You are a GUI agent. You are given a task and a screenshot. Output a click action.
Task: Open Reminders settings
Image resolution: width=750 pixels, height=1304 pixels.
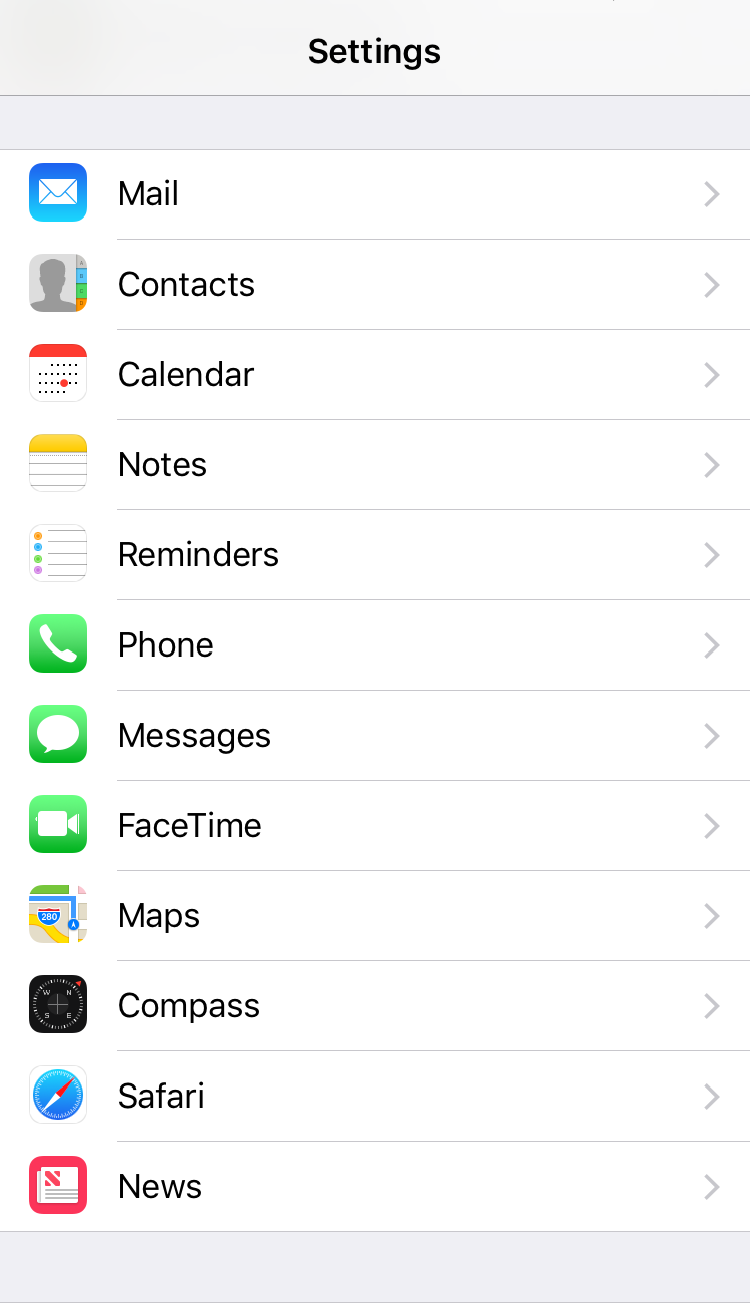[375, 554]
